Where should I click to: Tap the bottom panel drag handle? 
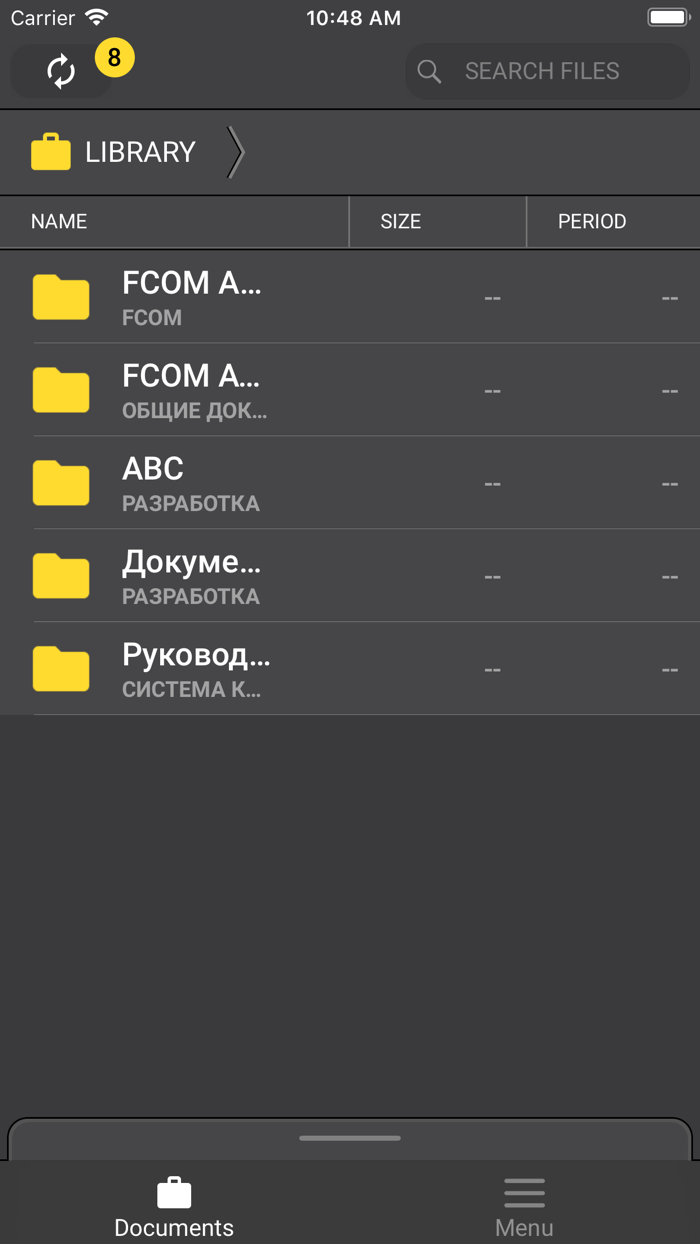point(350,1138)
